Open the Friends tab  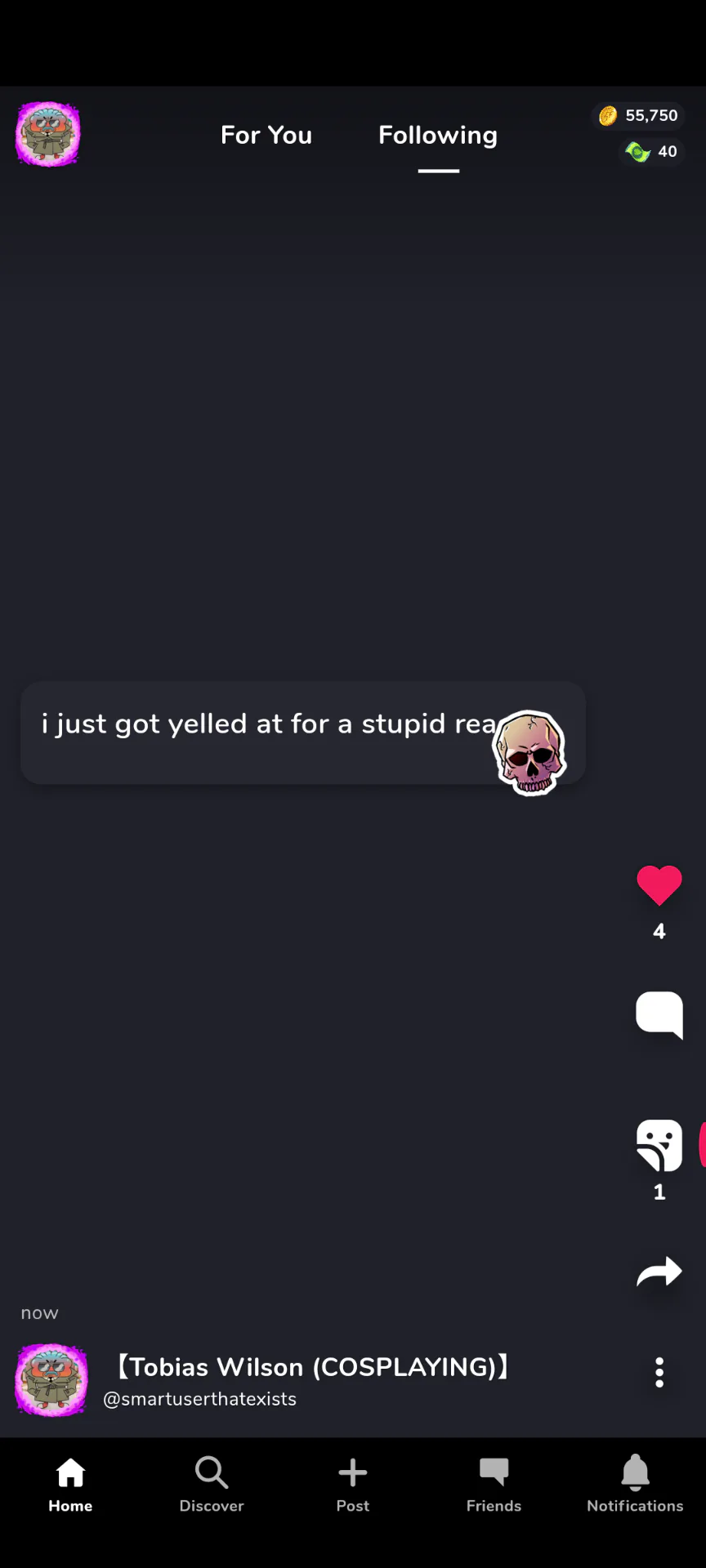(x=494, y=1485)
